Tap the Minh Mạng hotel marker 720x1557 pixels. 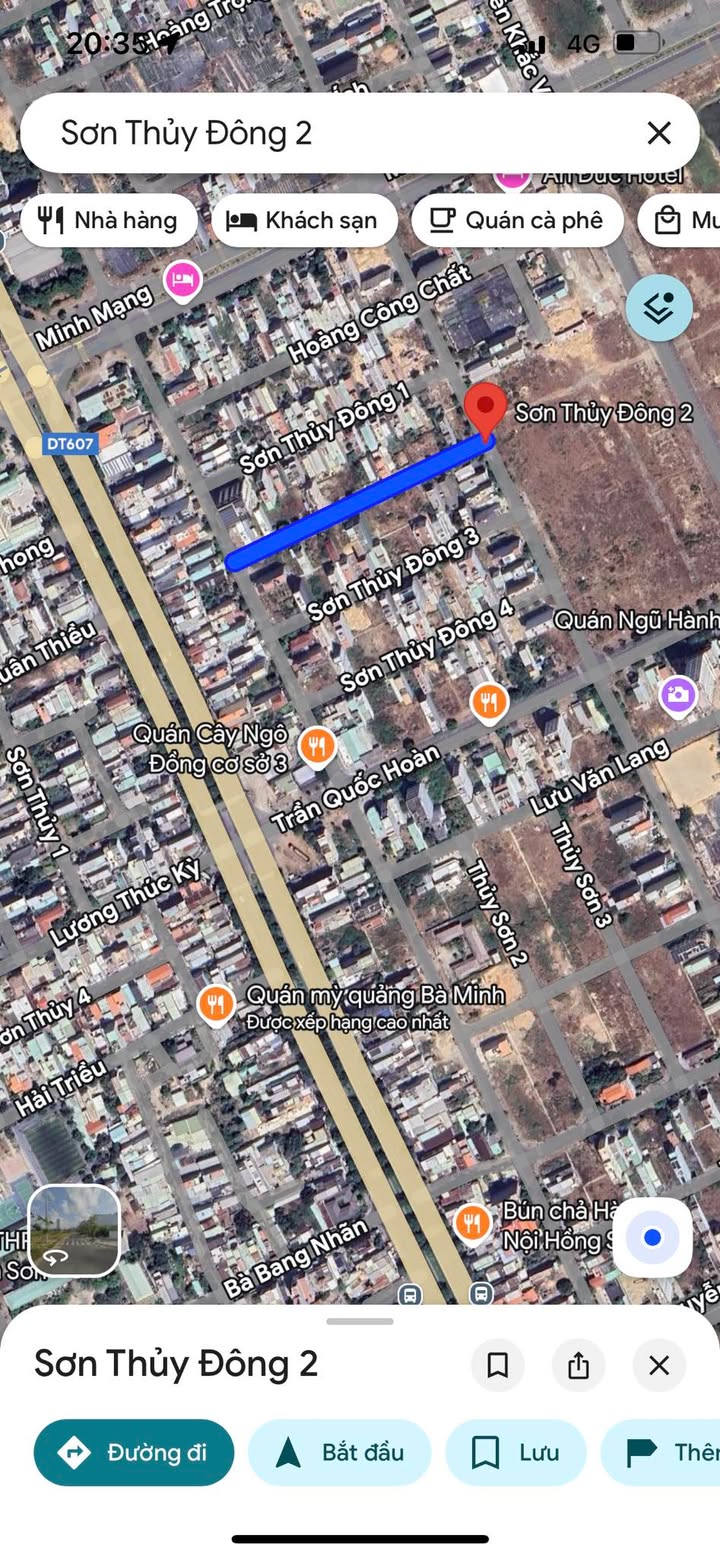pos(181,281)
